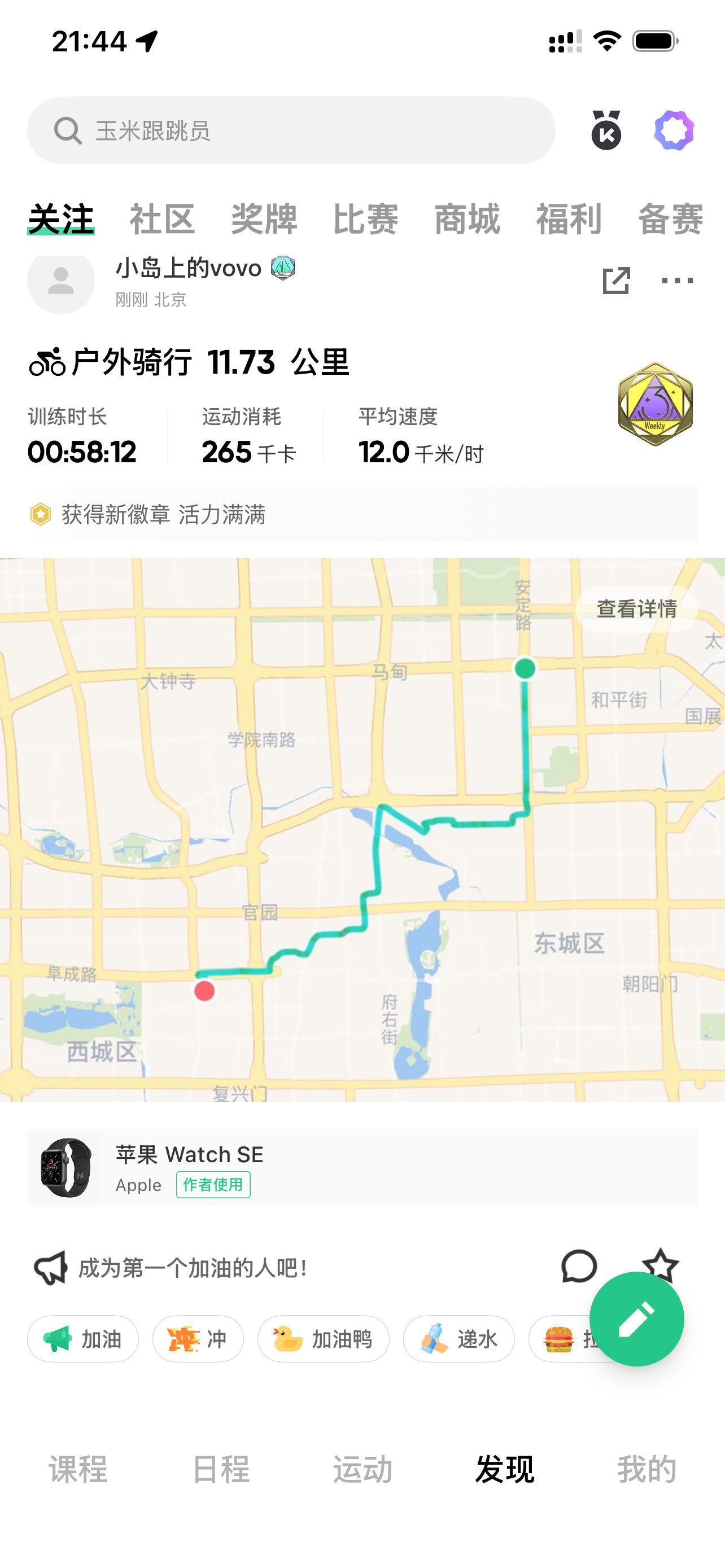Select the 递水 reaction chip
This screenshot has width=725, height=1568.
(x=459, y=1339)
